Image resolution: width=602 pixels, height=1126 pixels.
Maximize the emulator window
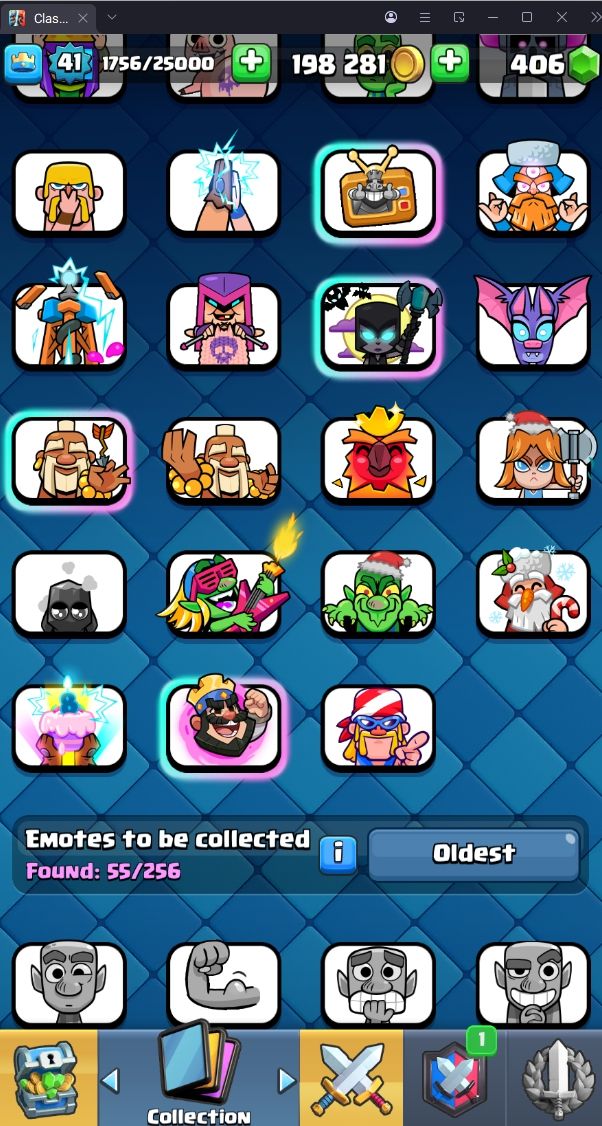pyautogui.click(x=527, y=17)
